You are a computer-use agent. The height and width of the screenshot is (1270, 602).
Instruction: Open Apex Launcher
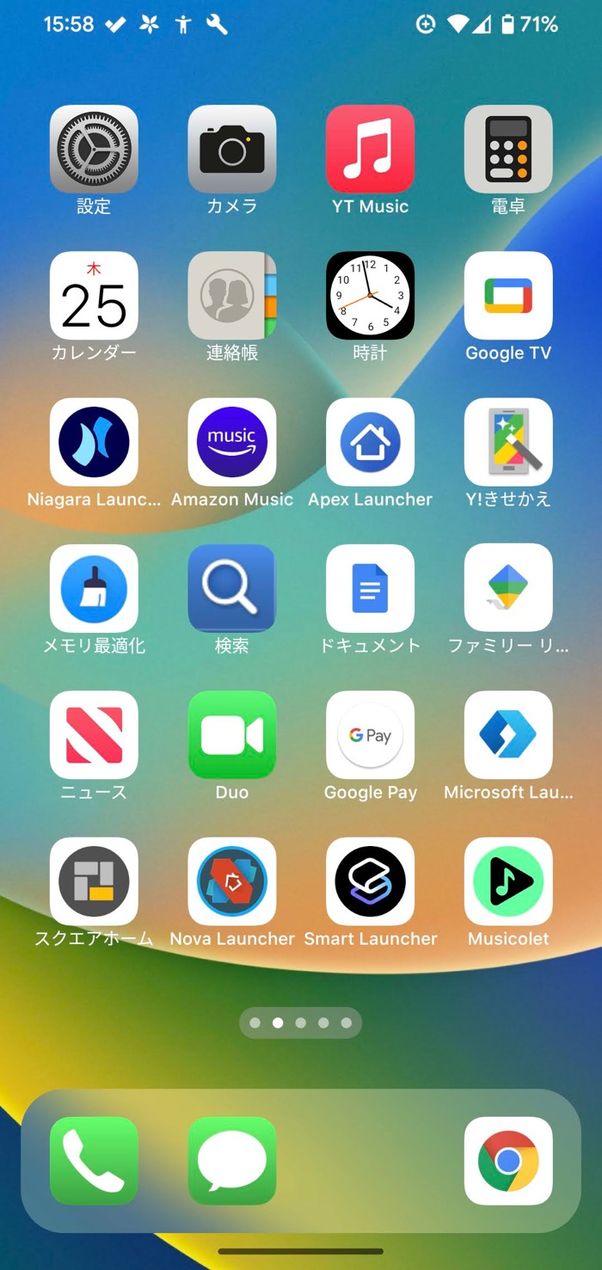tap(370, 442)
